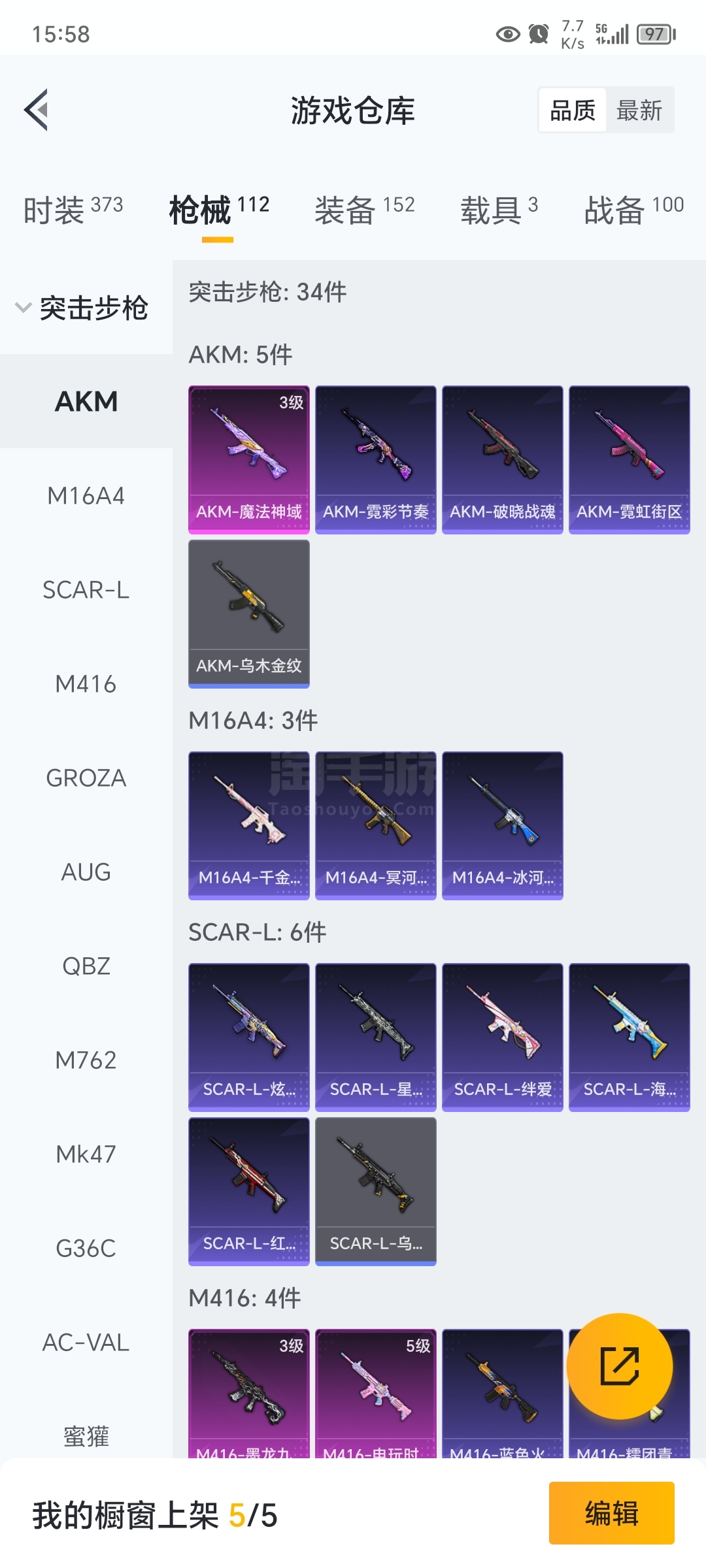Select AUG in the side list
This screenshot has width=706, height=1568.
pyautogui.click(x=86, y=872)
